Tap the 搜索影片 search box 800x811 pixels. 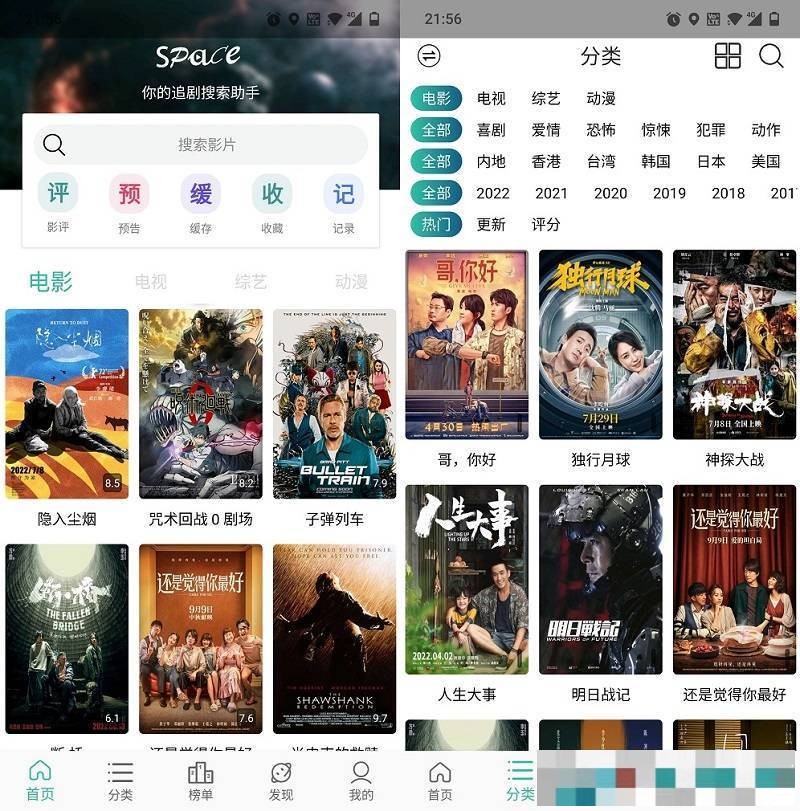pyautogui.click(x=206, y=145)
